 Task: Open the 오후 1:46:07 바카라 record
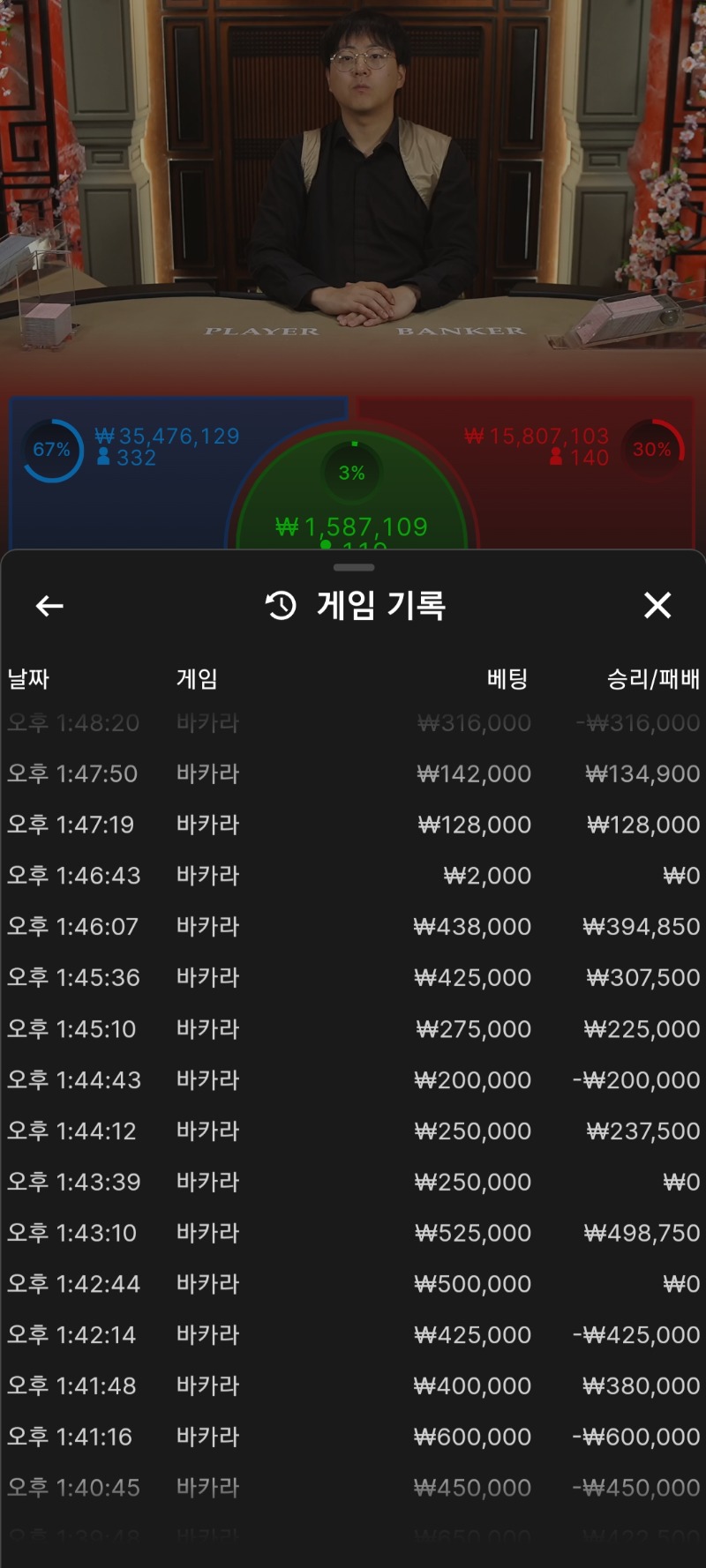[x=353, y=927]
